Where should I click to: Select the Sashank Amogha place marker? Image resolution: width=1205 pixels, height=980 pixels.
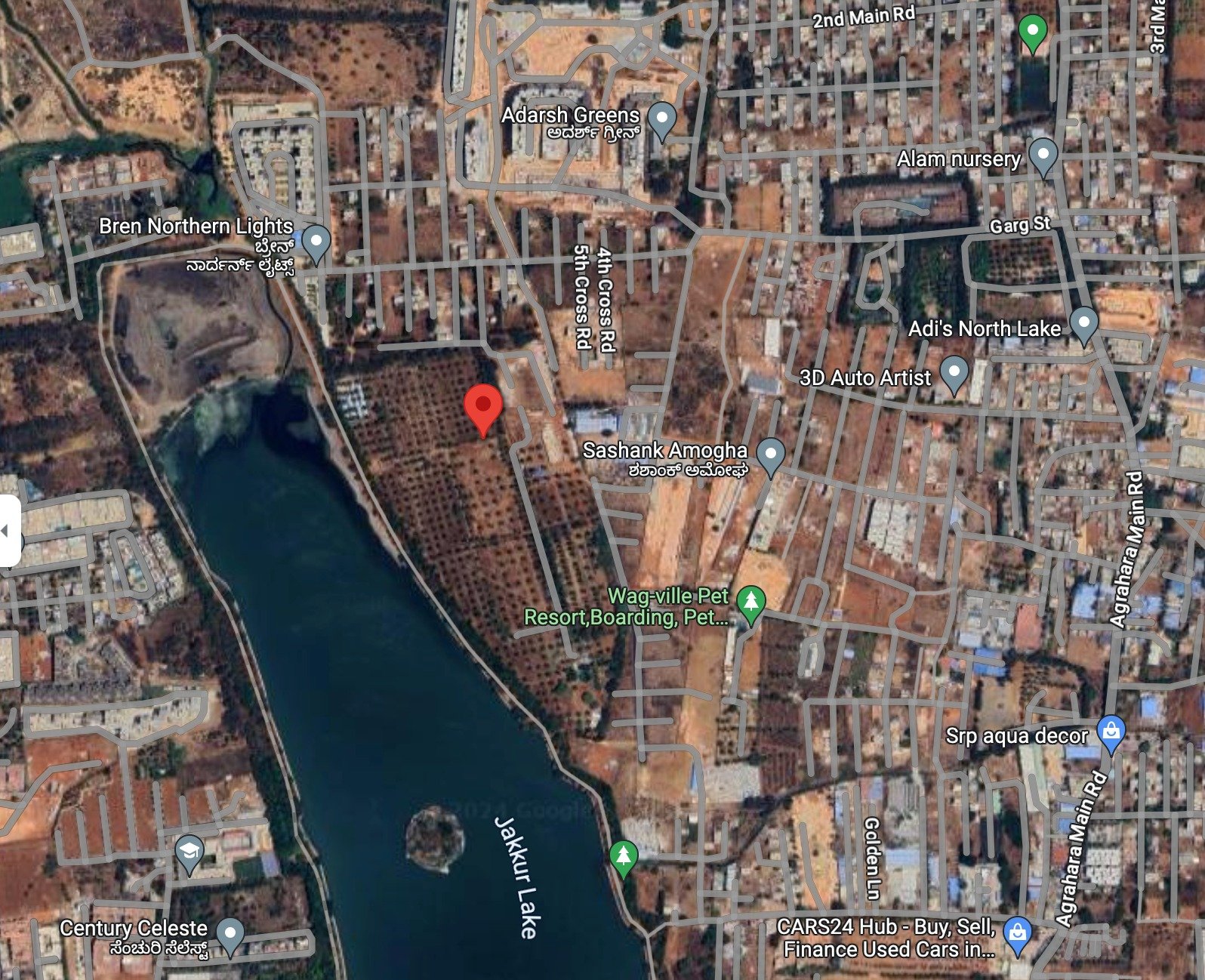tap(771, 455)
